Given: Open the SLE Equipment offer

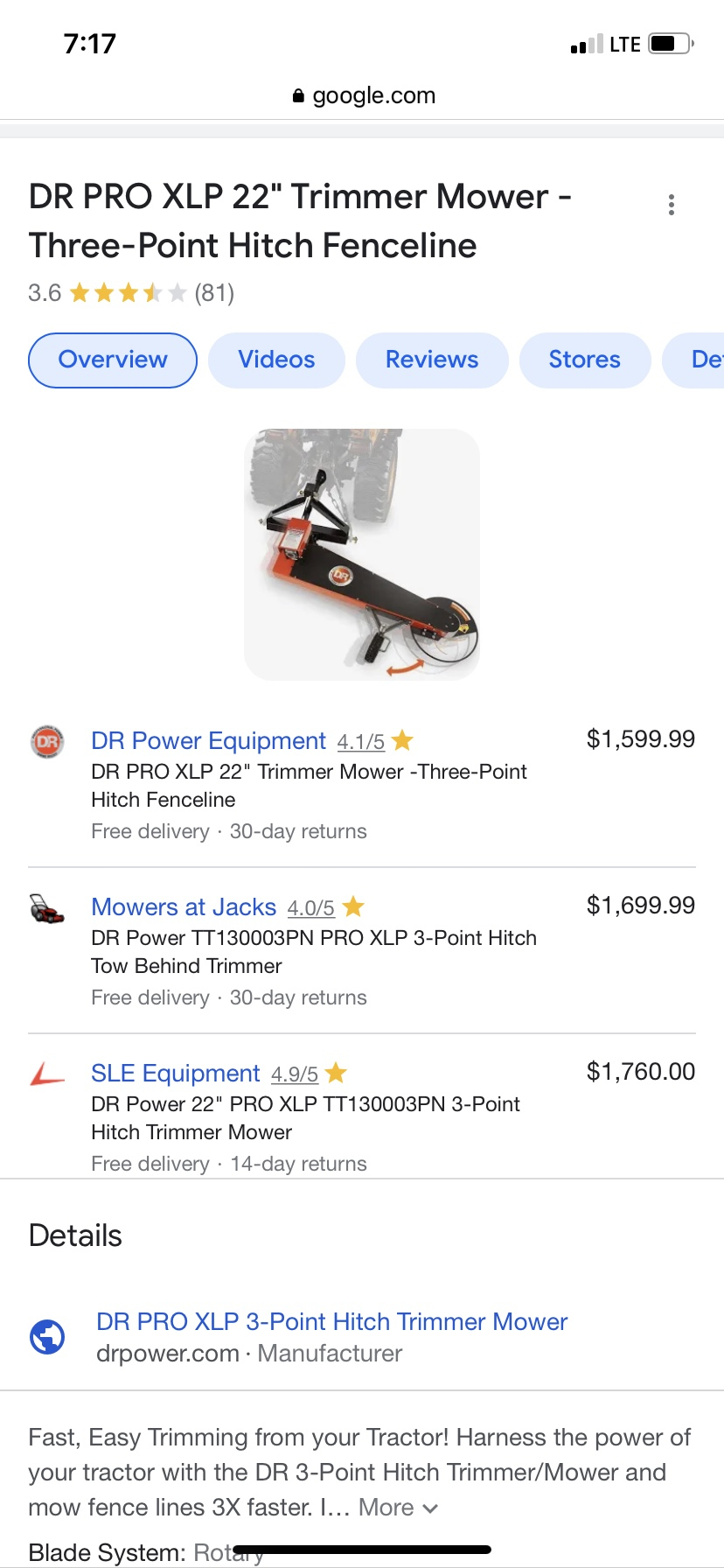Looking at the screenshot, I should pyautogui.click(x=176, y=1074).
